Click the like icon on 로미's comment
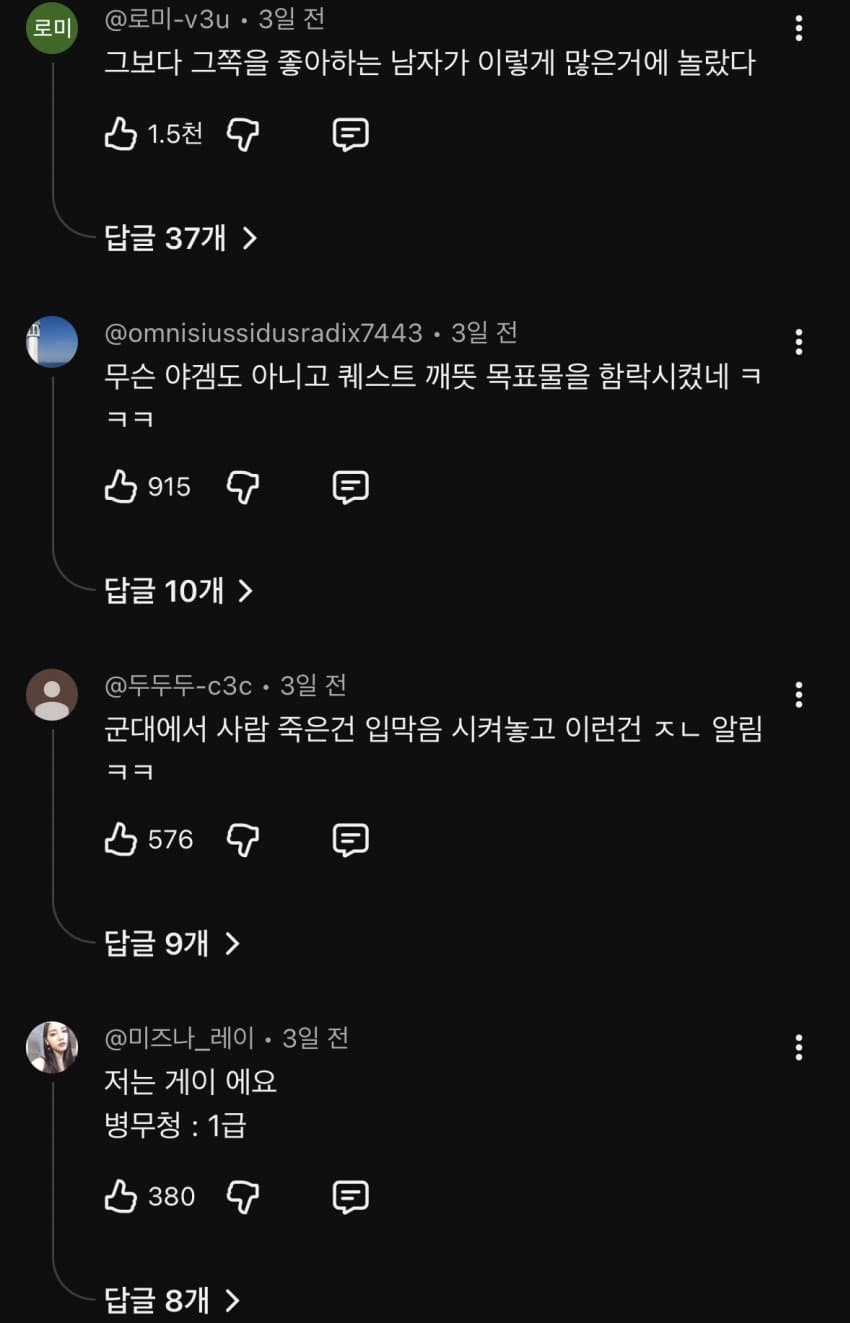850x1323 pixels. tap(120, 133)
